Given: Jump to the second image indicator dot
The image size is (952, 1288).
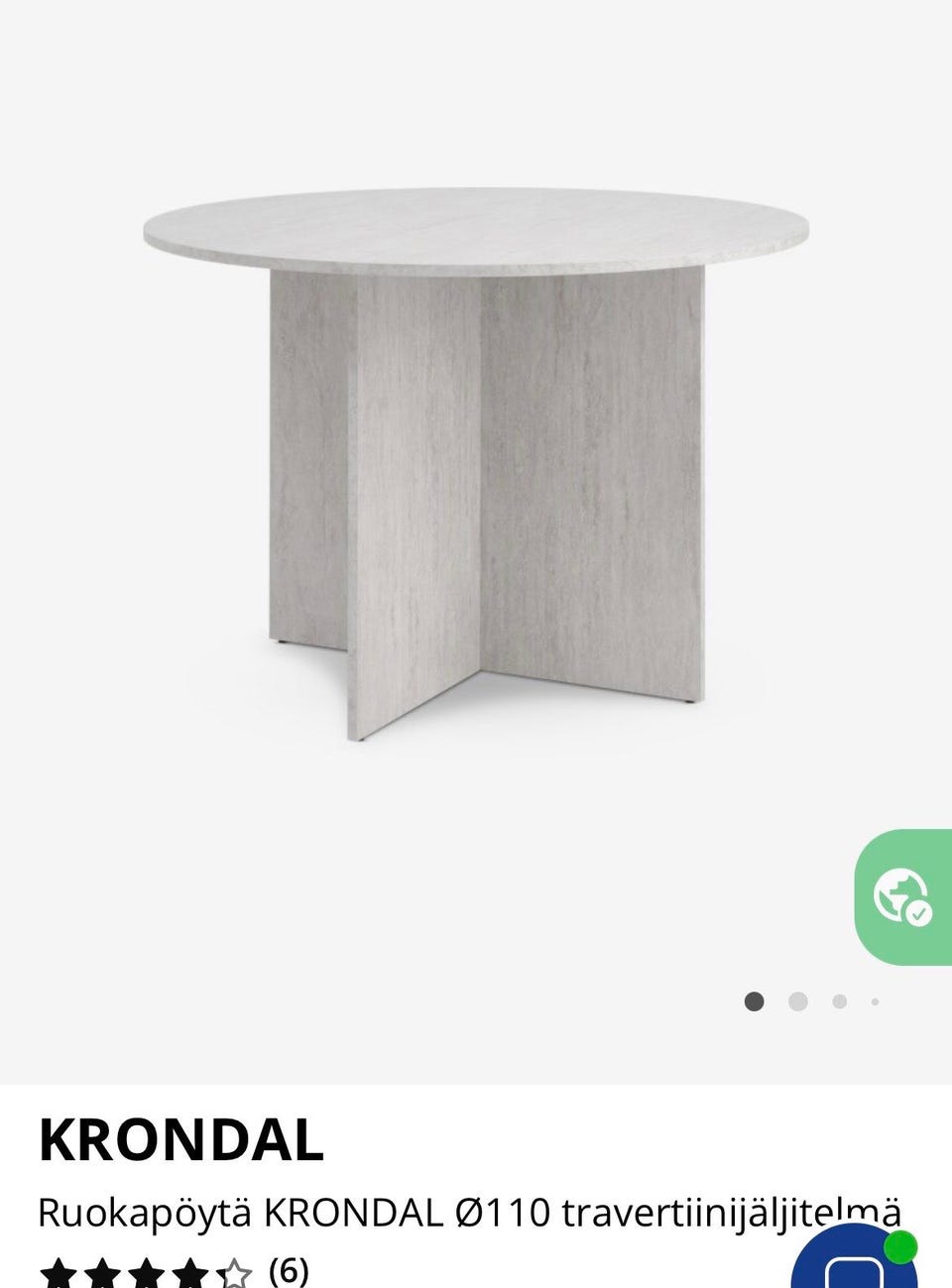Looking at the screenshot, I should (797, 1001).
